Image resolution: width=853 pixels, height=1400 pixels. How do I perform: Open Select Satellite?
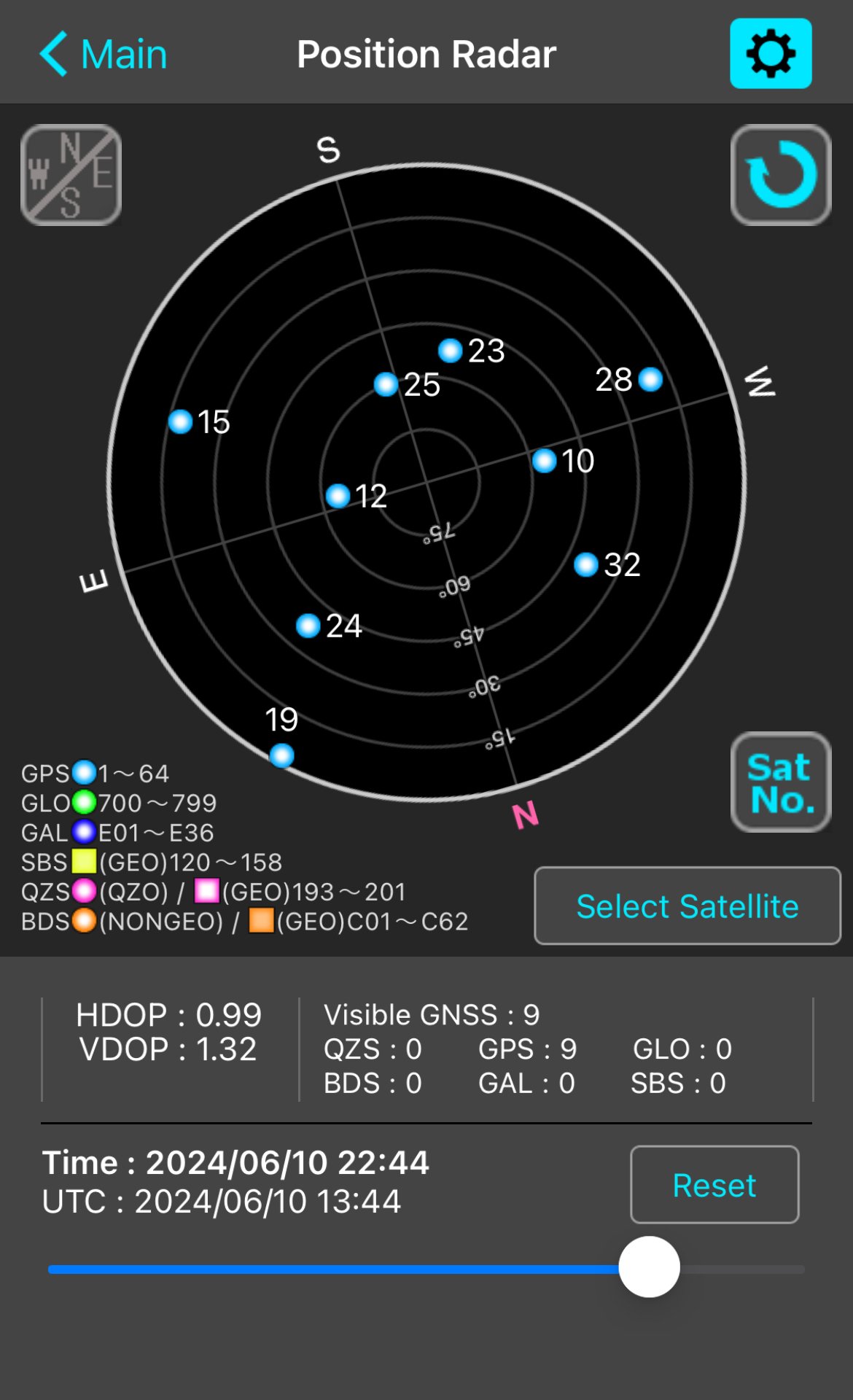point(687,906)
